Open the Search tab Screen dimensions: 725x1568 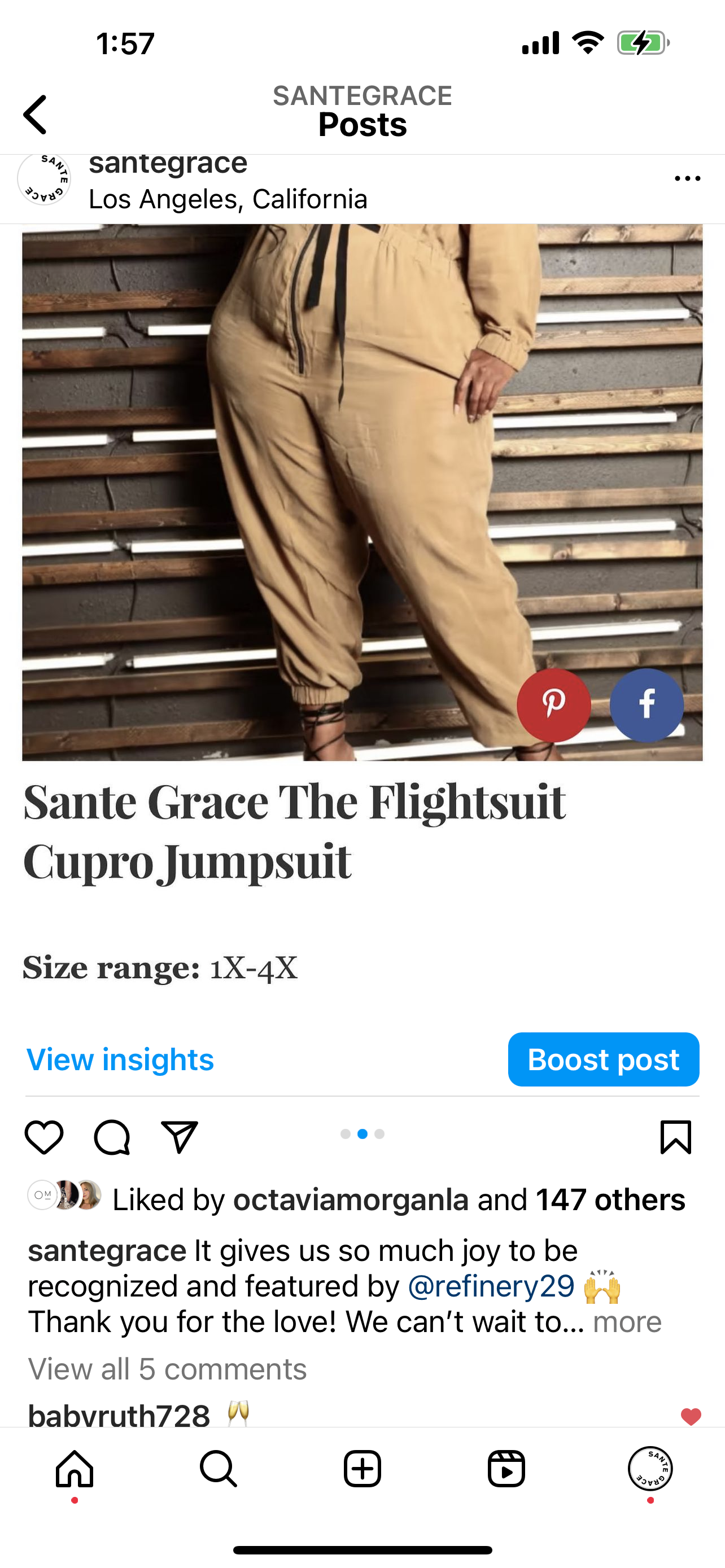point(218,1469)
